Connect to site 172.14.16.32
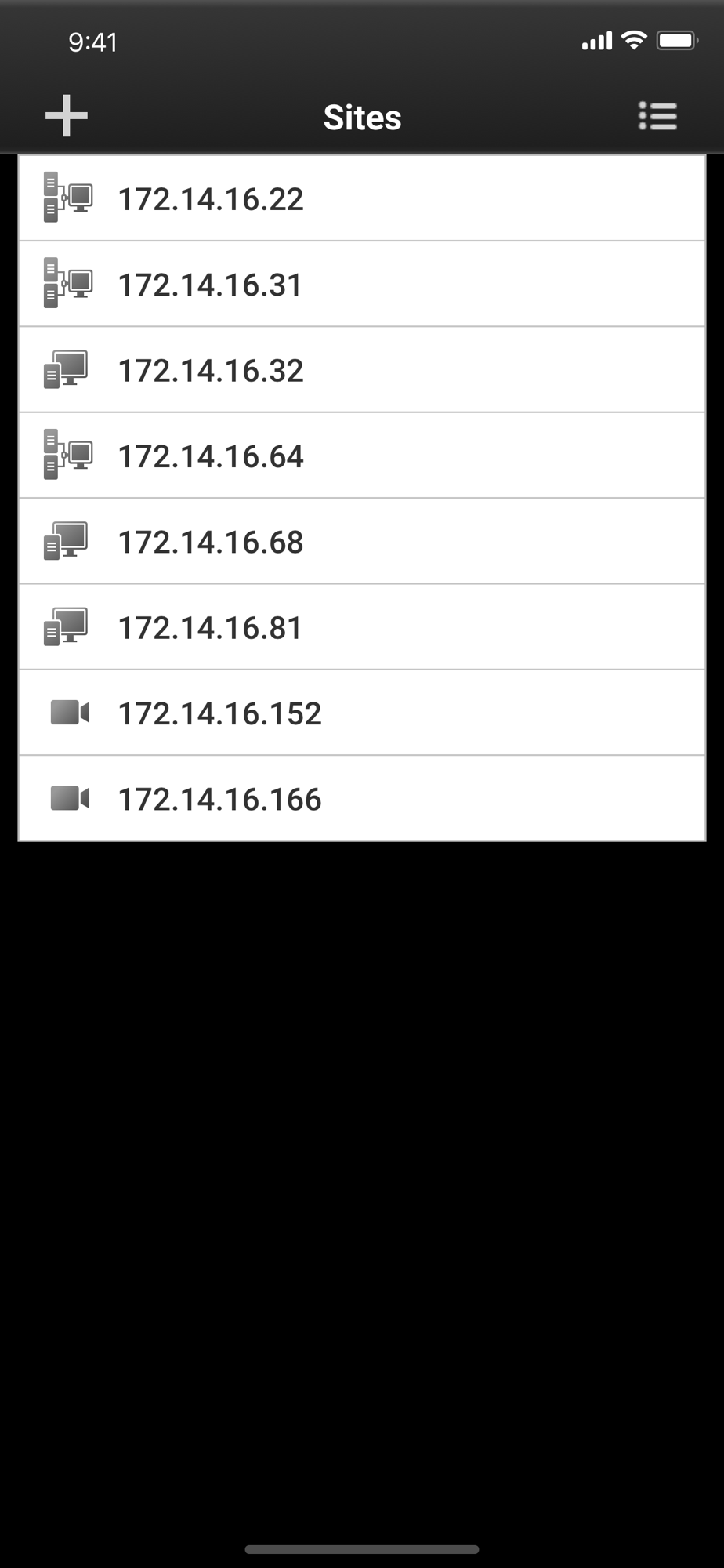The height and width of the screenshot is (1568, 724). 361,370
